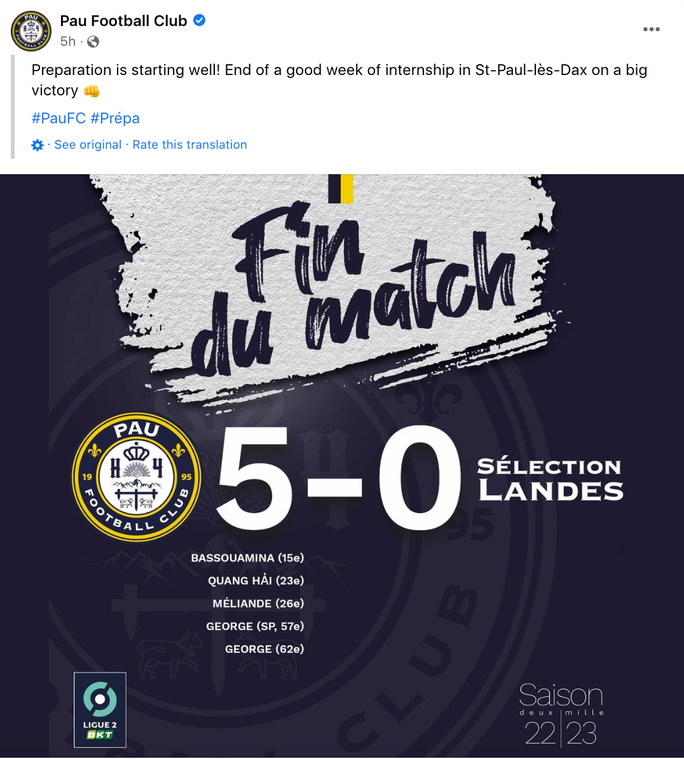Tap Rate this translation
This screenshot has height=759, width=684.
tap(189, 145)
